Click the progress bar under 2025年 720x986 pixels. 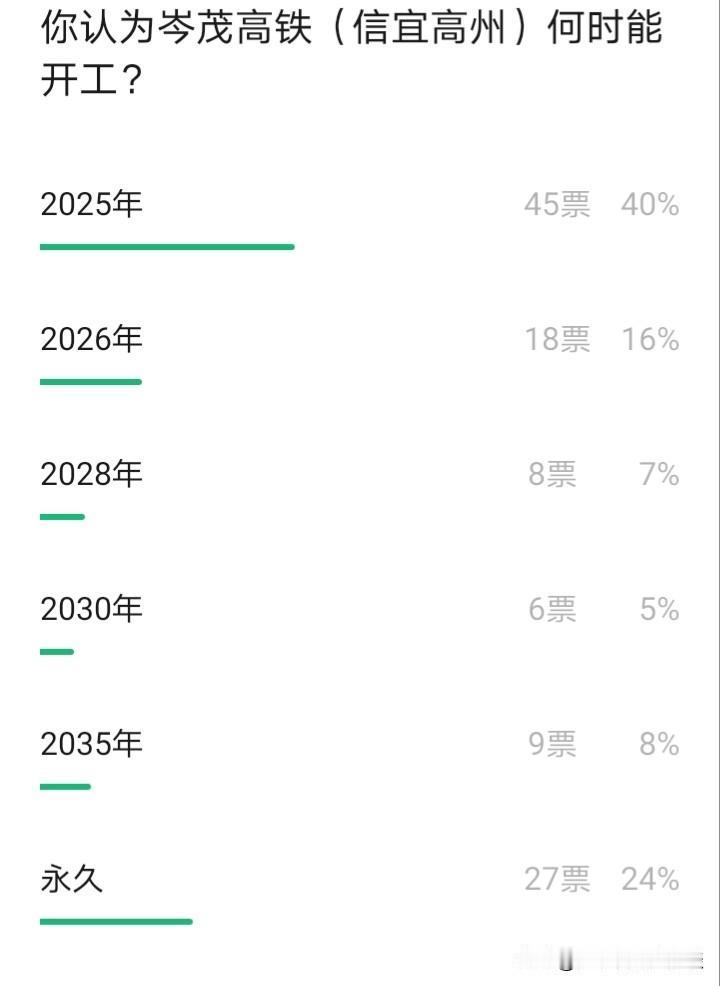click(x=167, y=244)
